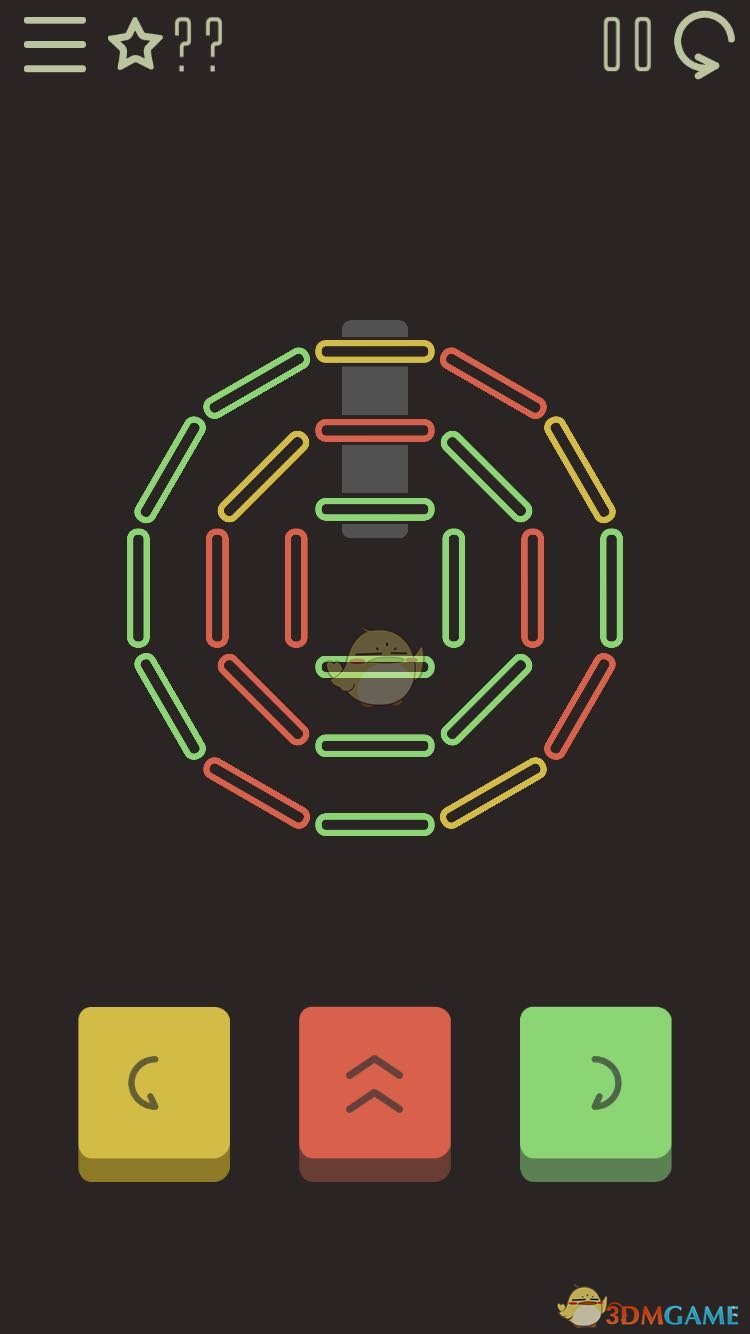Restart the level with the reset arrow
The image size is (750, 1334).
pyautogui.click(x=704, y=45)
